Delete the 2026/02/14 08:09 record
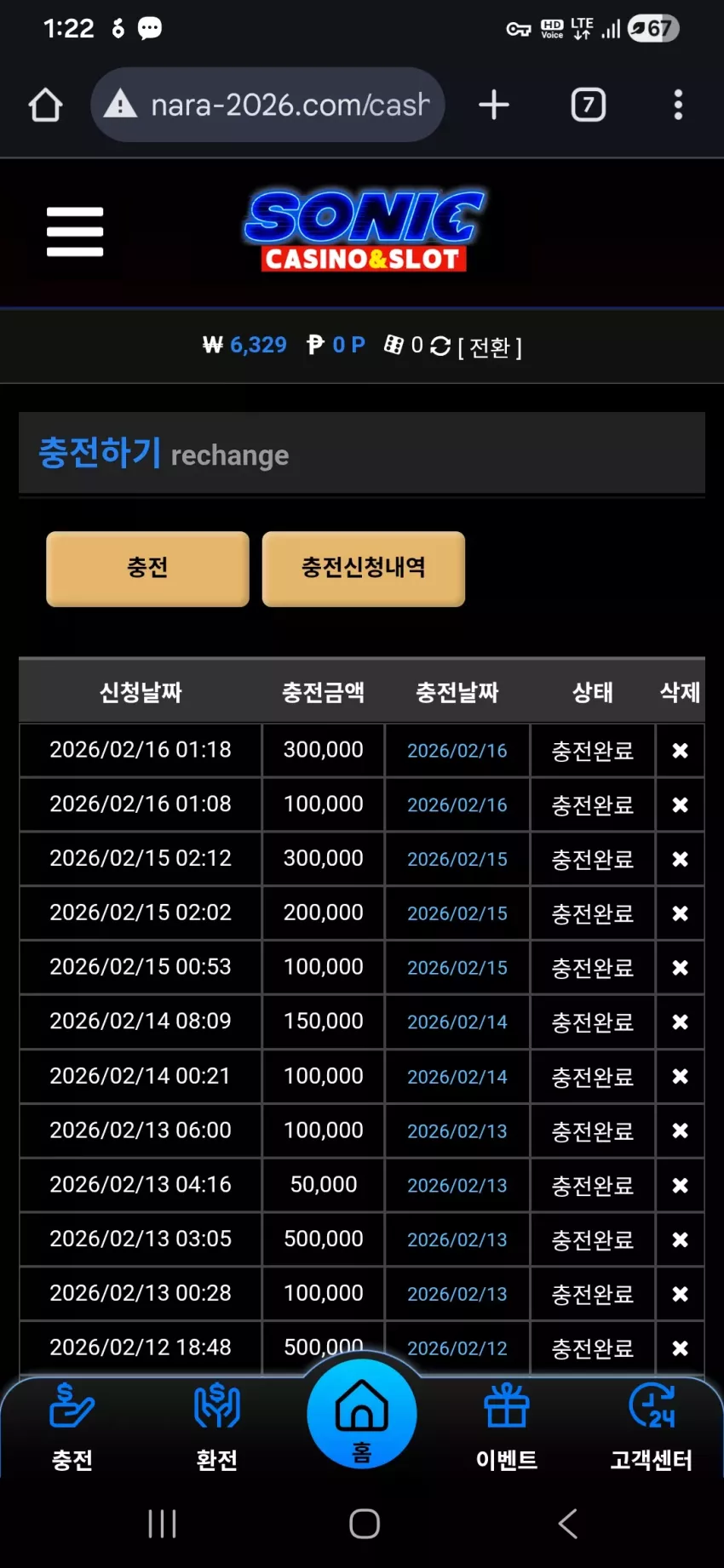The image size is (724, 1568). pos(680,1022)
